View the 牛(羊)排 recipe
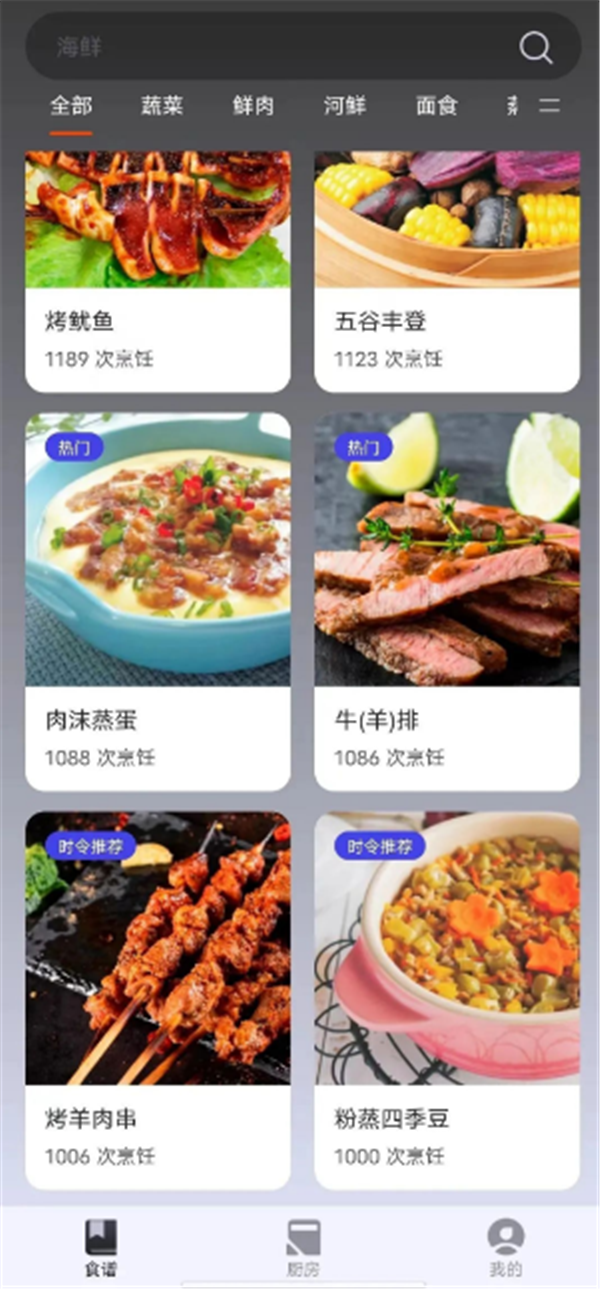Image resolution: width=600 pixels, height=1289 pixels. point(447,600)
